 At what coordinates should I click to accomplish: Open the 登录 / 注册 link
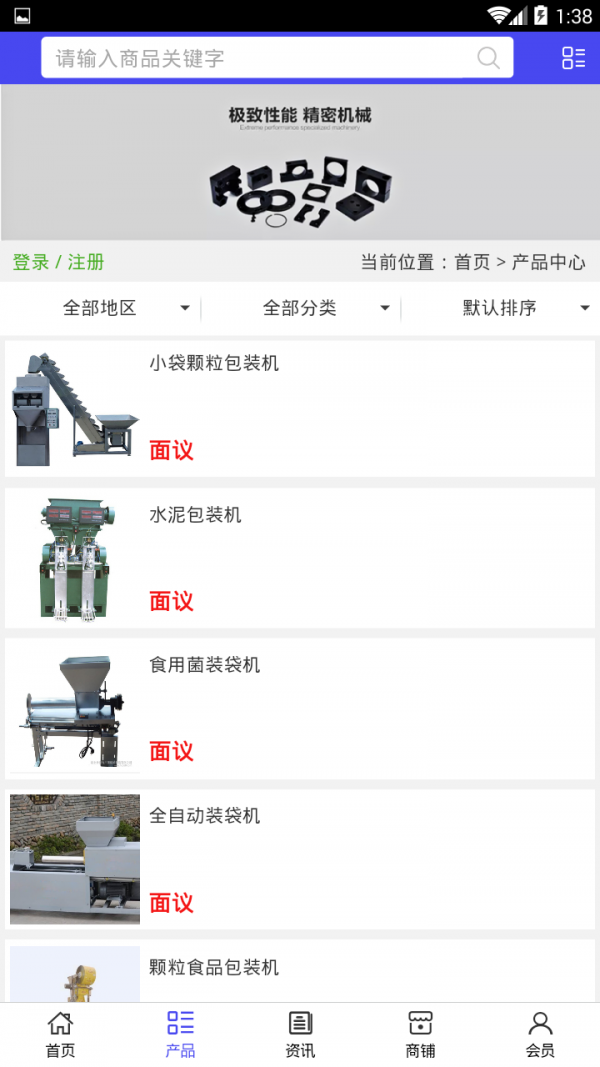[x=58, y=262]
